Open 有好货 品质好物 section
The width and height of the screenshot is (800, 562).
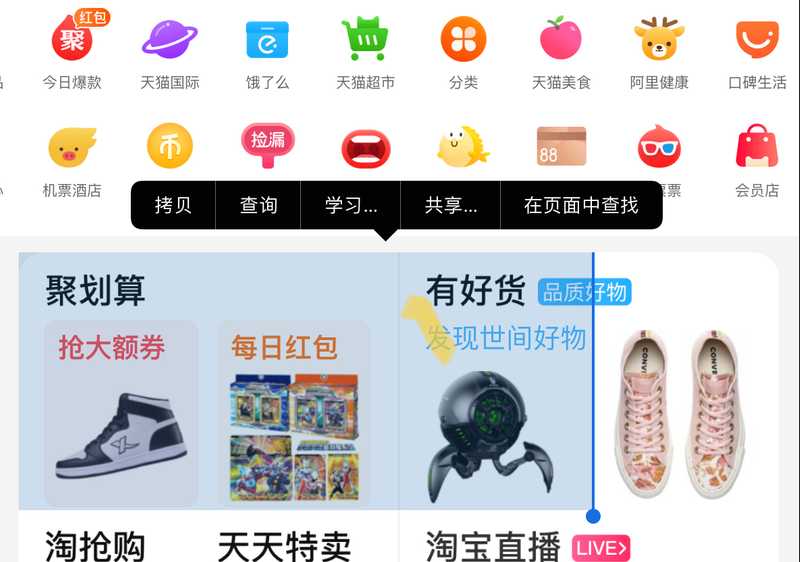528,292
